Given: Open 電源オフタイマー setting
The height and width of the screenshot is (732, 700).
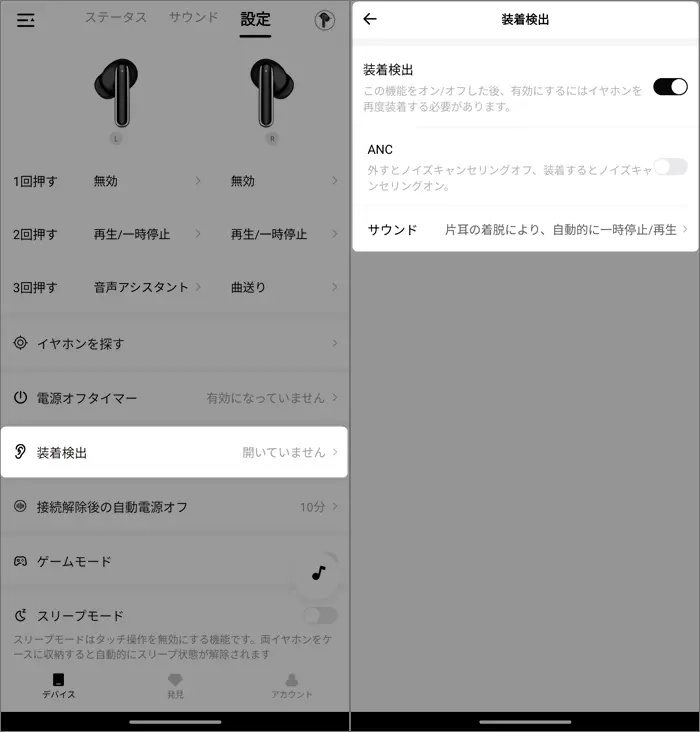Looking at the screenshot, I should click(x=175, y=398).
